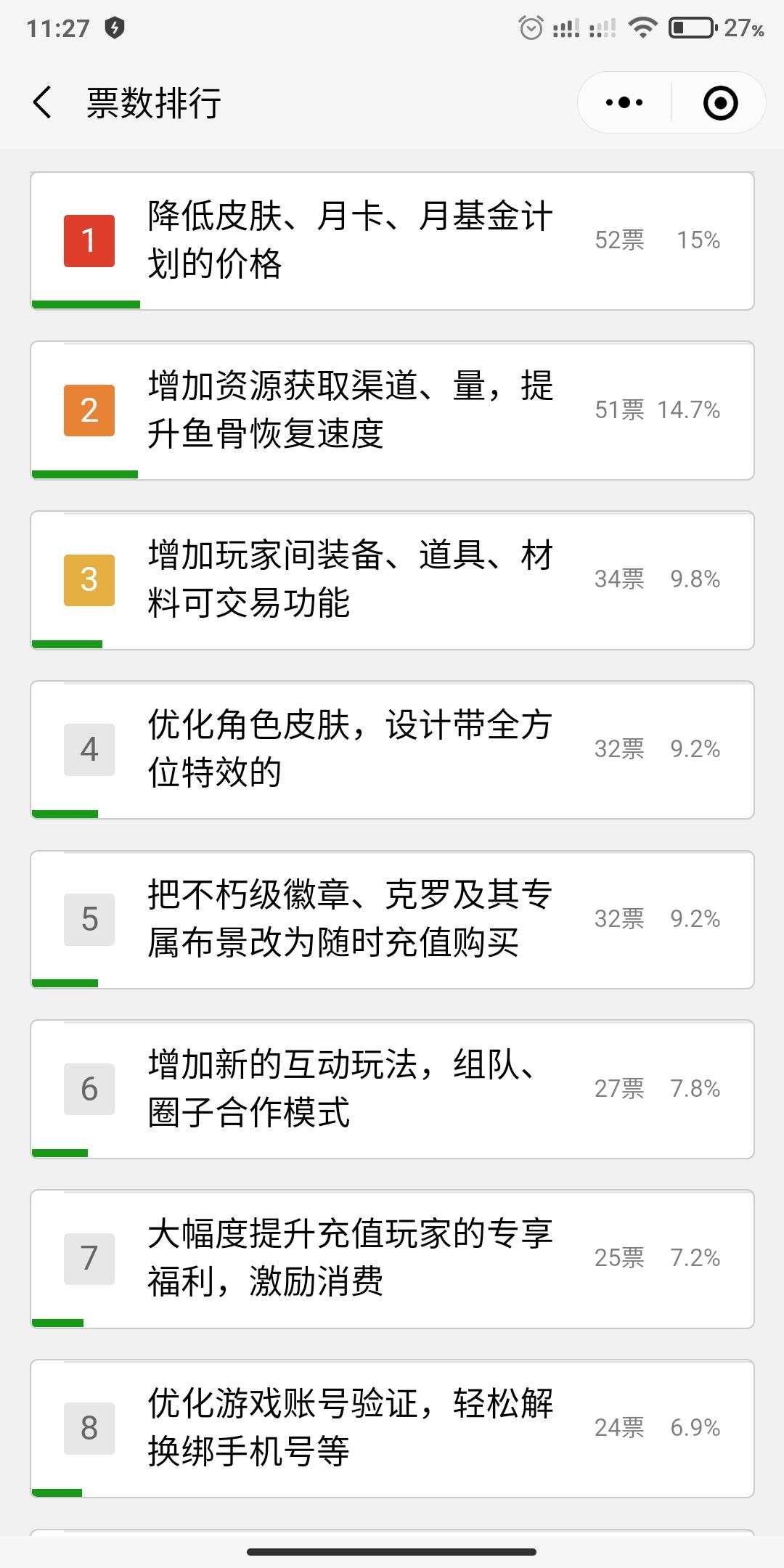
Task: Go back from the 票数排行 page
Action: pos(43,102)
